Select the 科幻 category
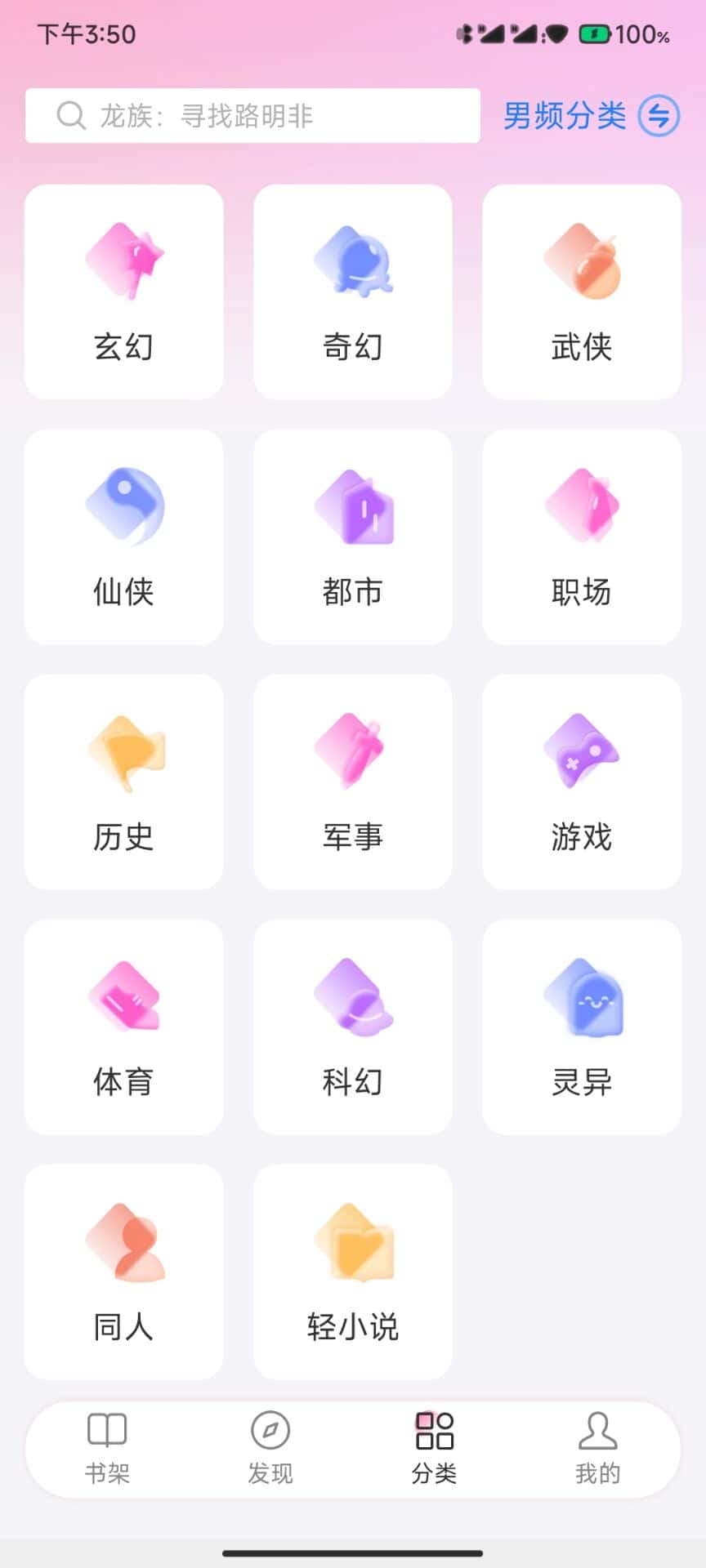This screenshot has height=1568, width=706. click(352, 1027)
